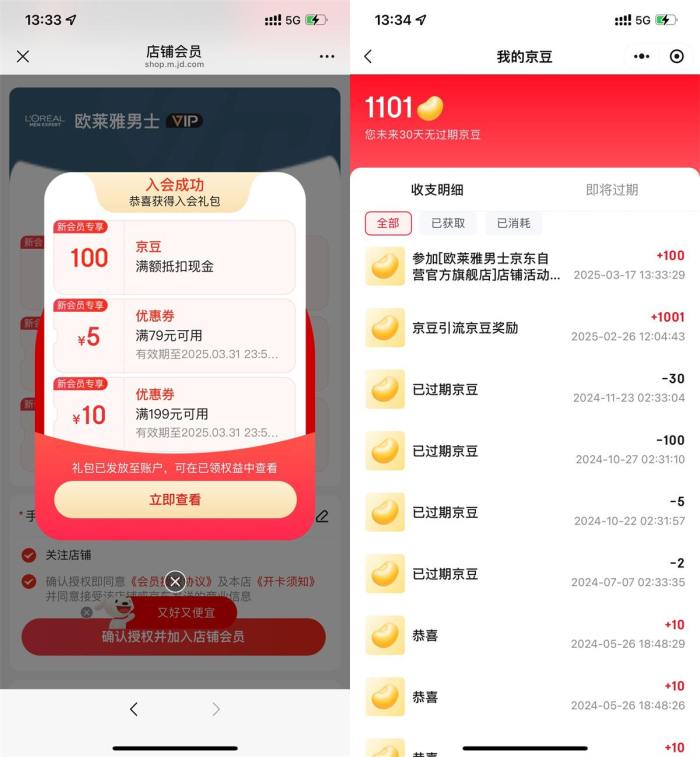Close the mini program via circle icon

click(677, 56)
